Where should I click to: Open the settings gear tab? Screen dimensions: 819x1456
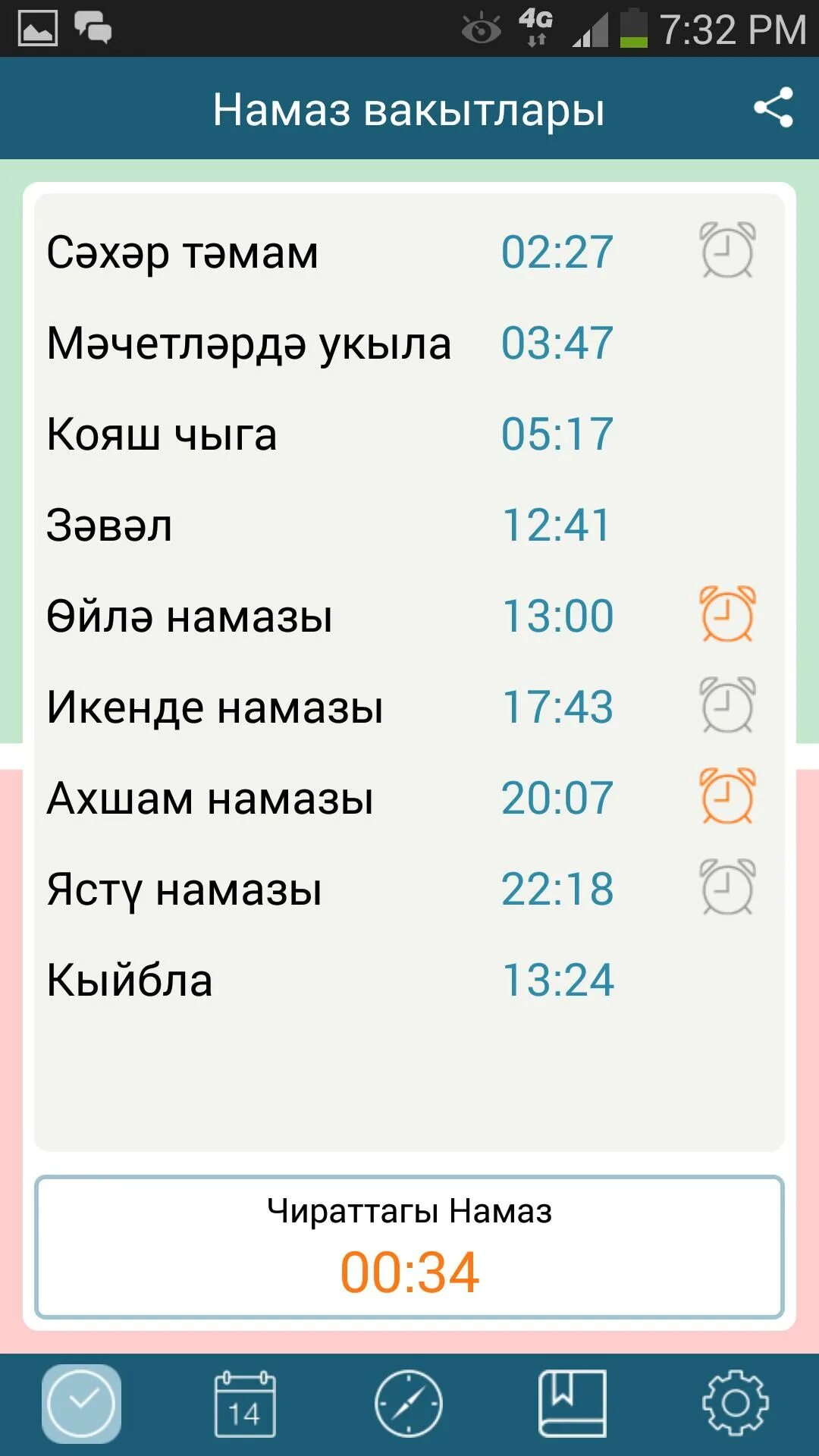(736, 1404)
